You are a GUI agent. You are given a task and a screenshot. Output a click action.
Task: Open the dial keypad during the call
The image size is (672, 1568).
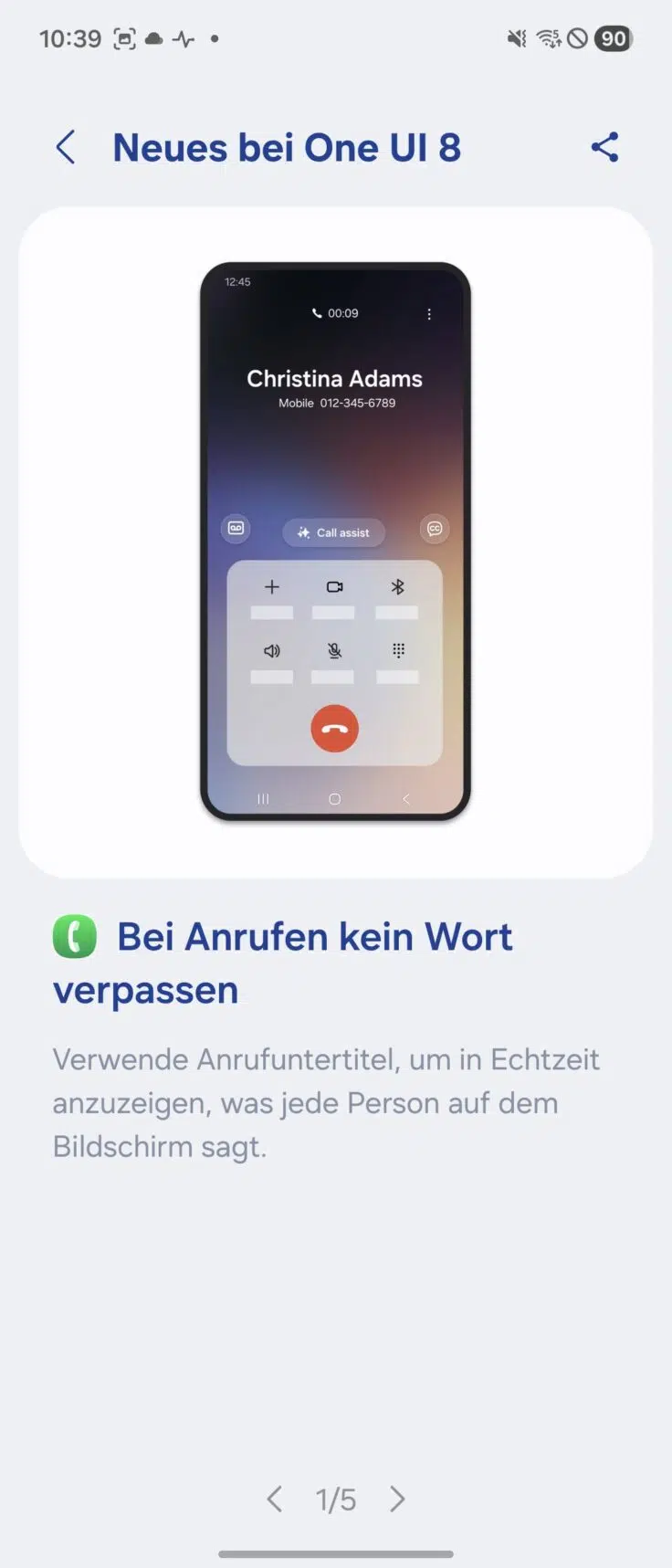(x=397, y=650)
